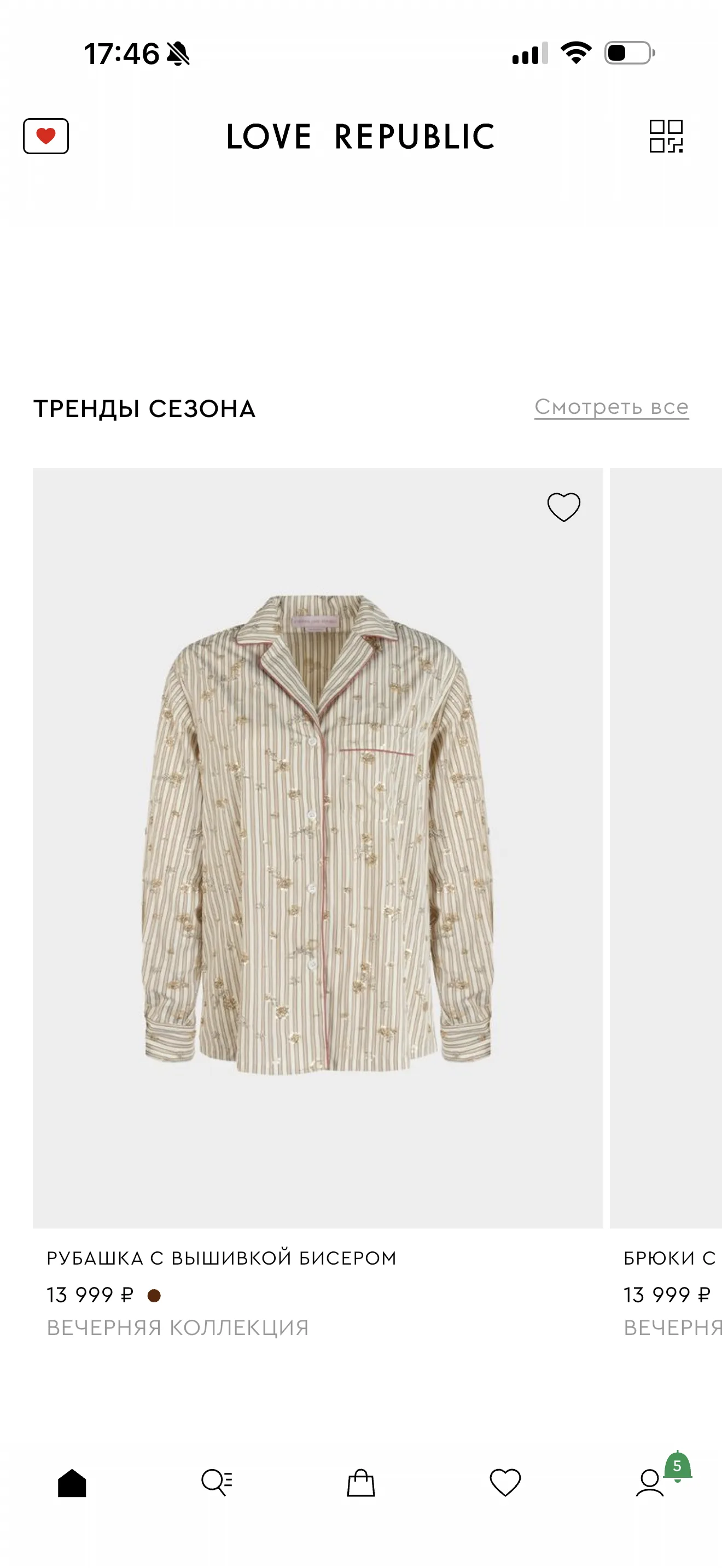Open the "Рубашка с вышивкой бисером" product card
The height and width of the screenshot is (1568, 722).
coord(318,848)
